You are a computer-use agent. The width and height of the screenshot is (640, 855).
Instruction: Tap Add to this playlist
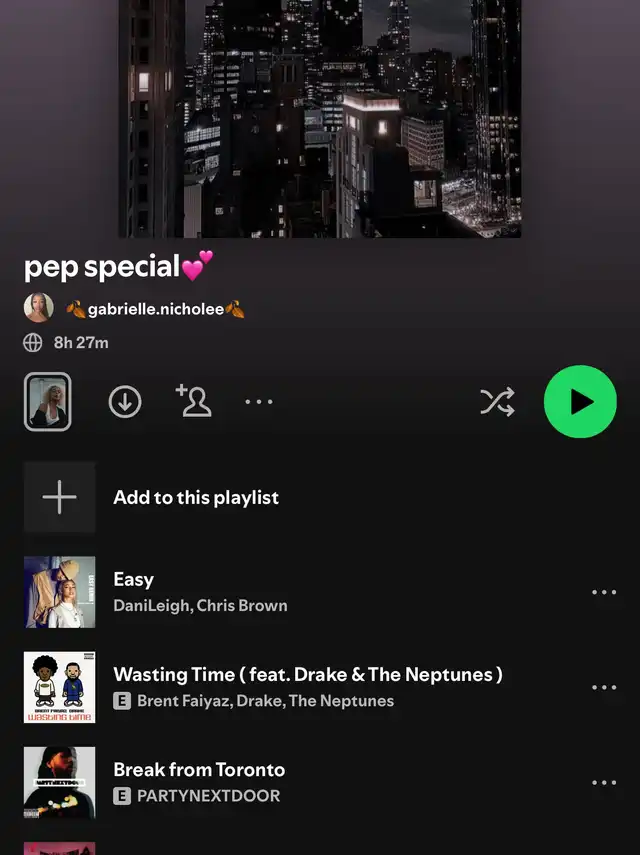tap(196, 497)
